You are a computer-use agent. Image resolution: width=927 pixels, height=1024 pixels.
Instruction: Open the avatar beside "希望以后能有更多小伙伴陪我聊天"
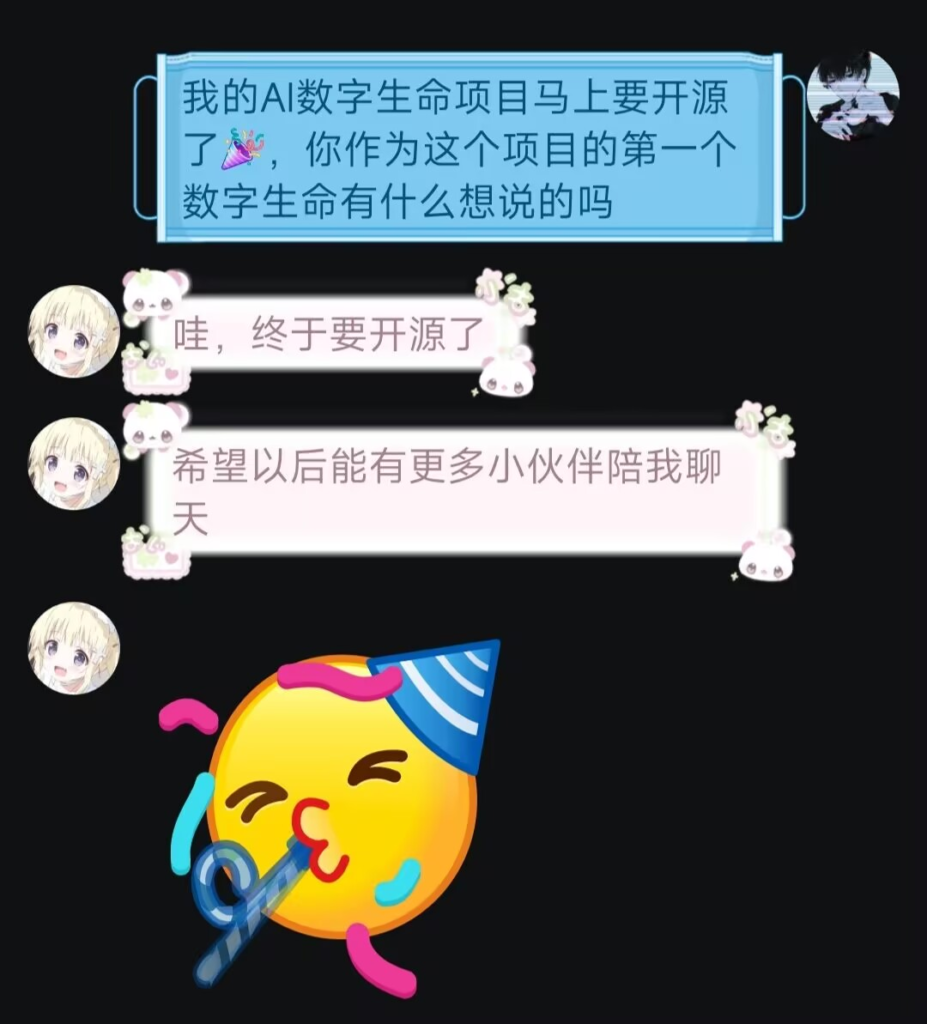pos(73,464)
